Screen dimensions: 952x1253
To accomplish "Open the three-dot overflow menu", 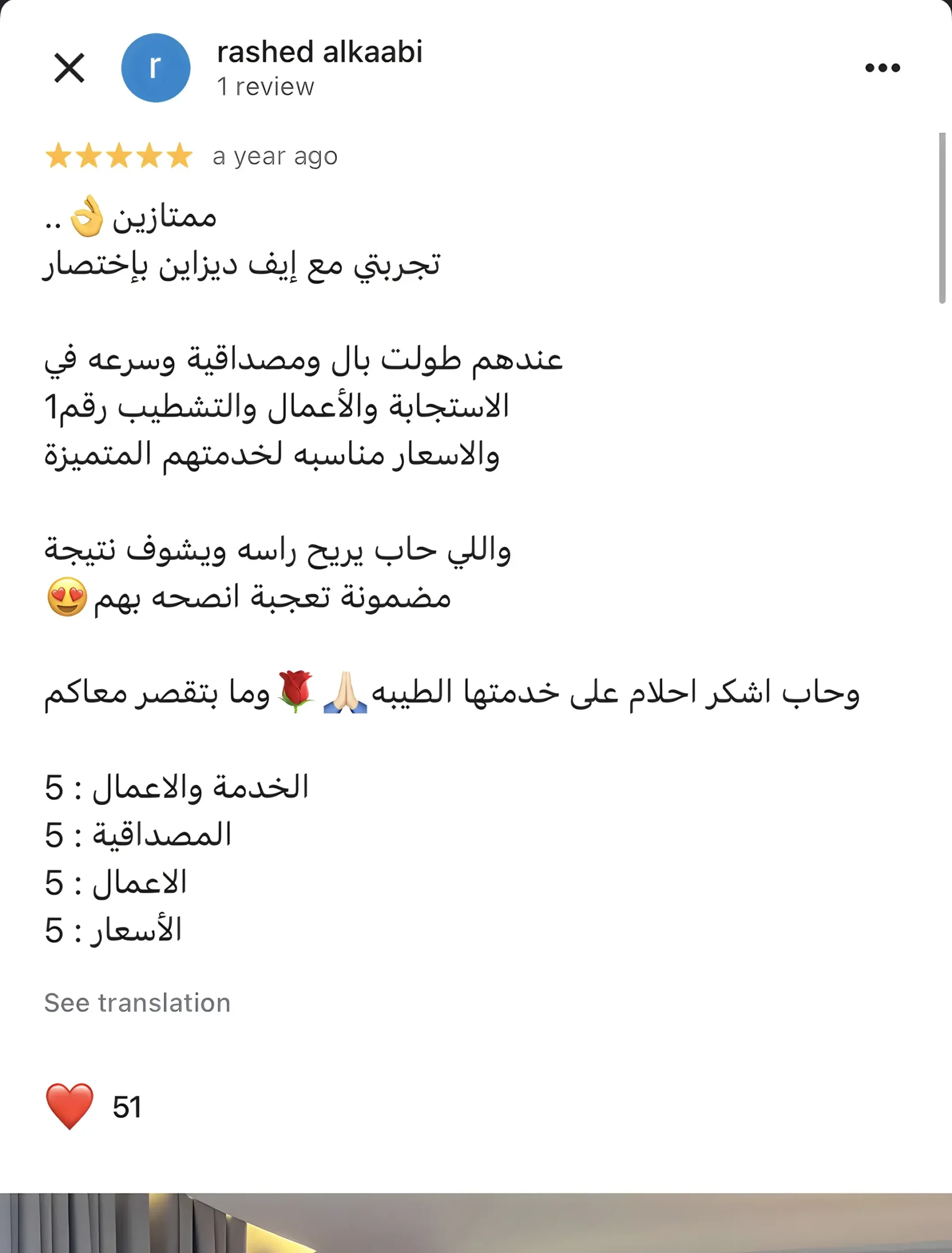I will [x=882, y=68].
